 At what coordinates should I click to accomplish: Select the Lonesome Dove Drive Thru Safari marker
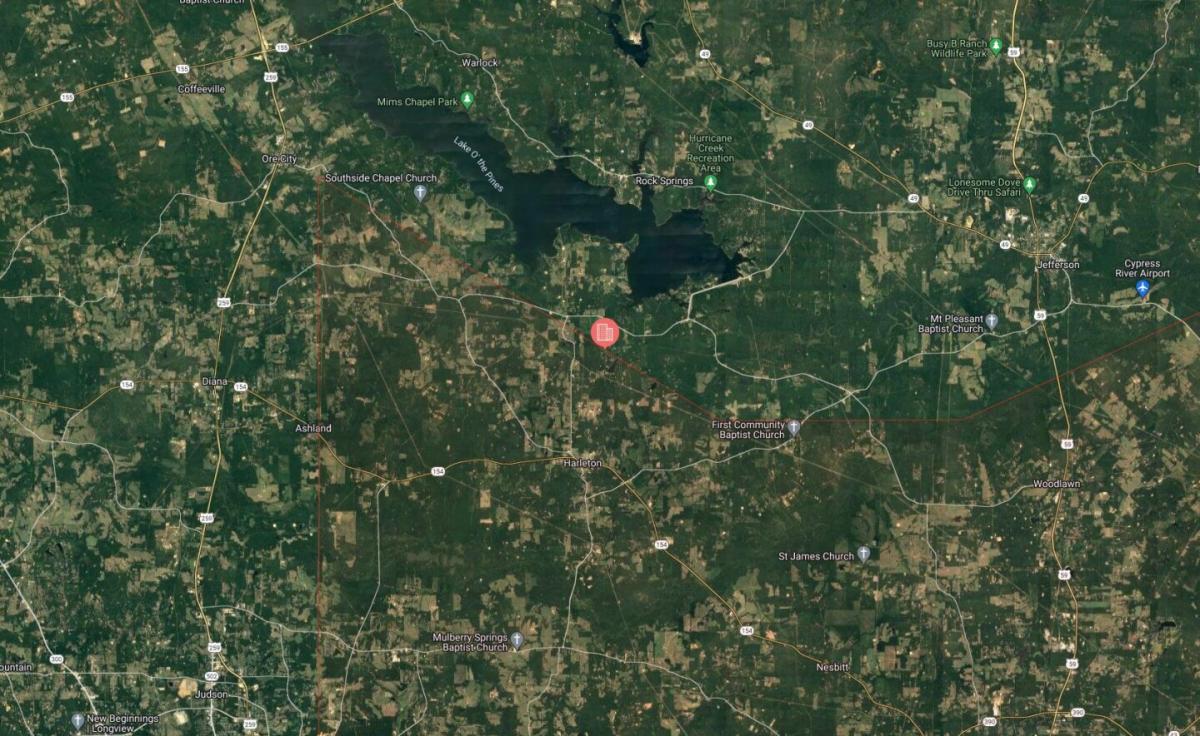[1029, 185]
